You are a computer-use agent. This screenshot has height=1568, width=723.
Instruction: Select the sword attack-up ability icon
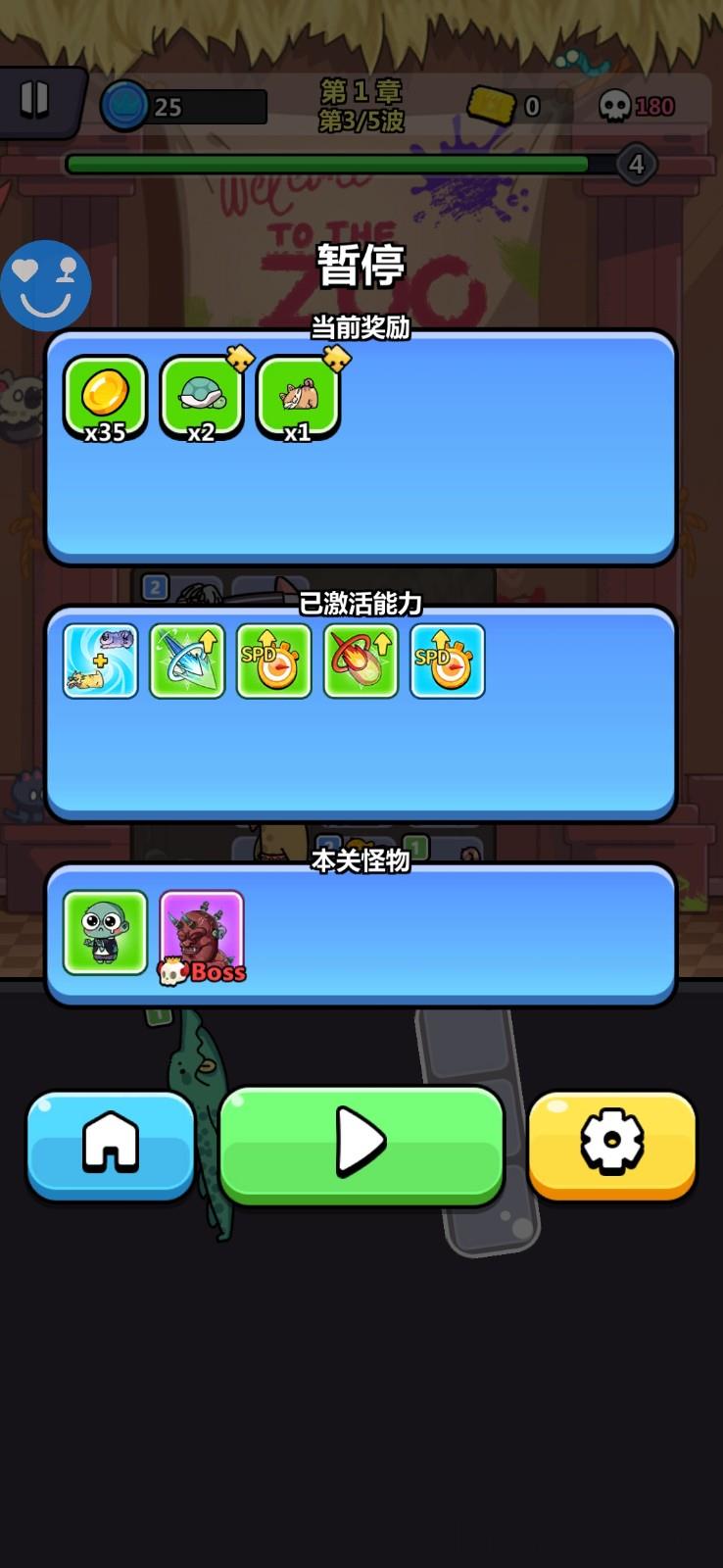(187, 661)
